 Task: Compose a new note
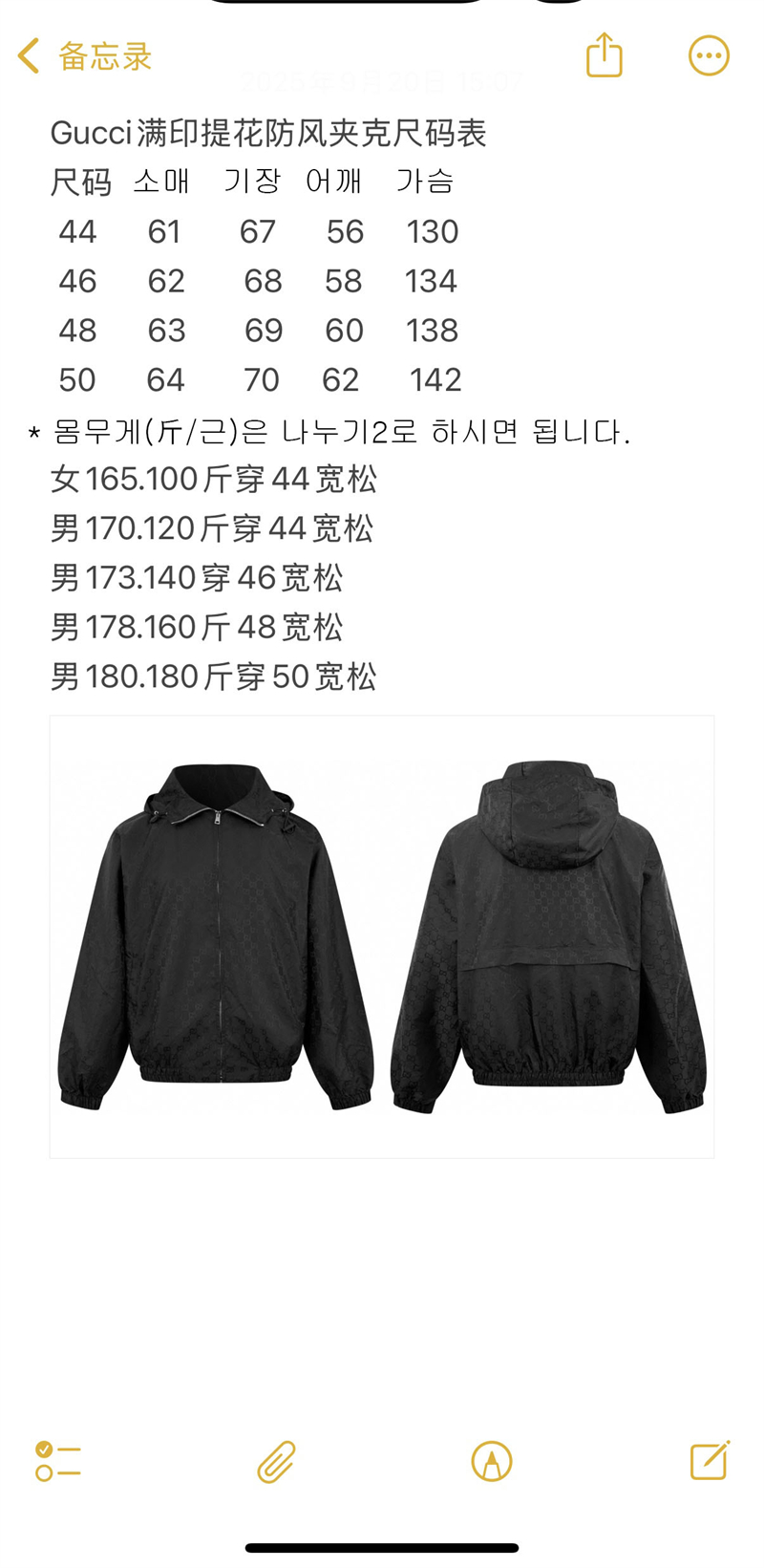coord(710,1460)
